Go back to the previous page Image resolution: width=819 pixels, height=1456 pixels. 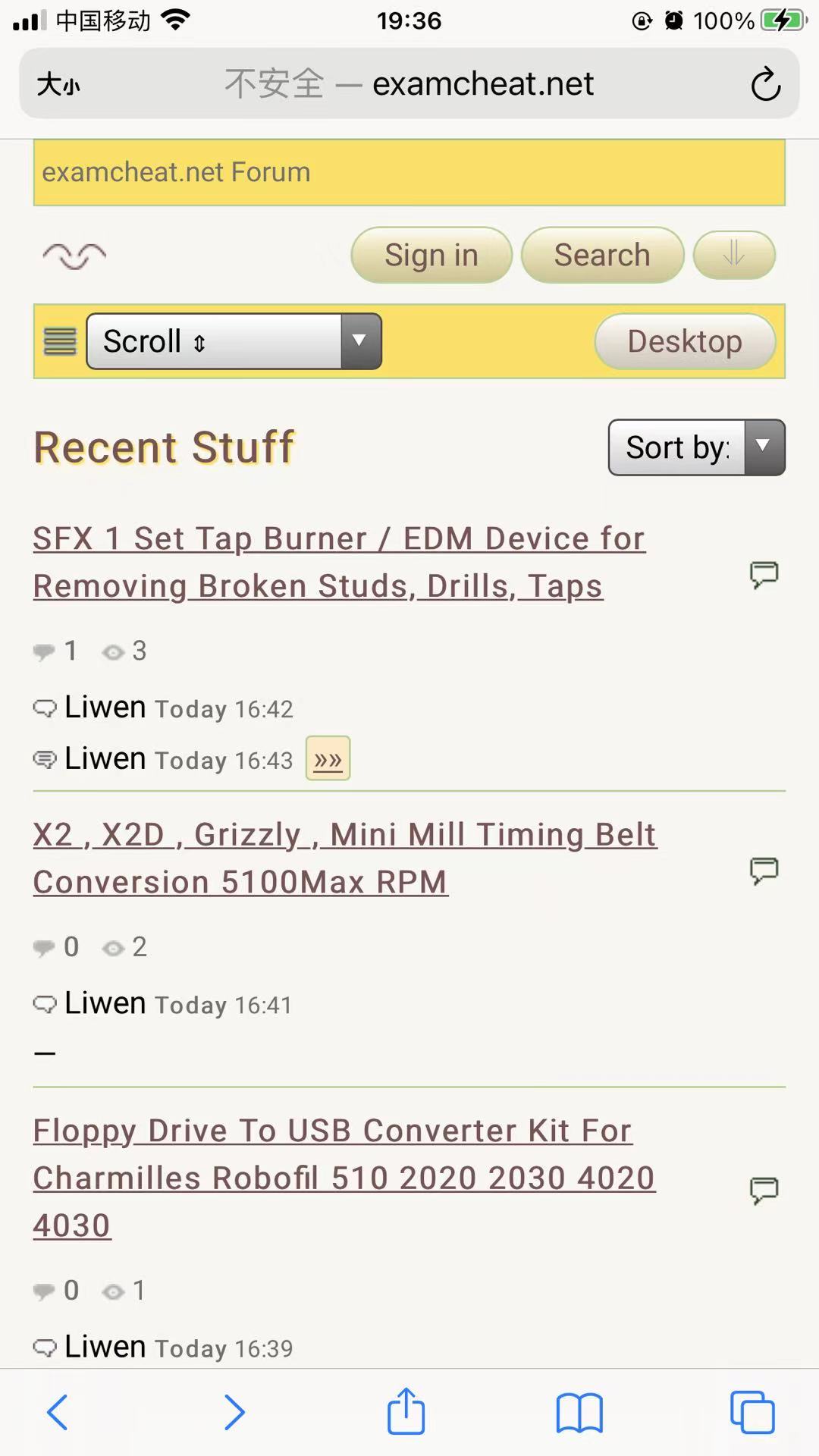58,1413
